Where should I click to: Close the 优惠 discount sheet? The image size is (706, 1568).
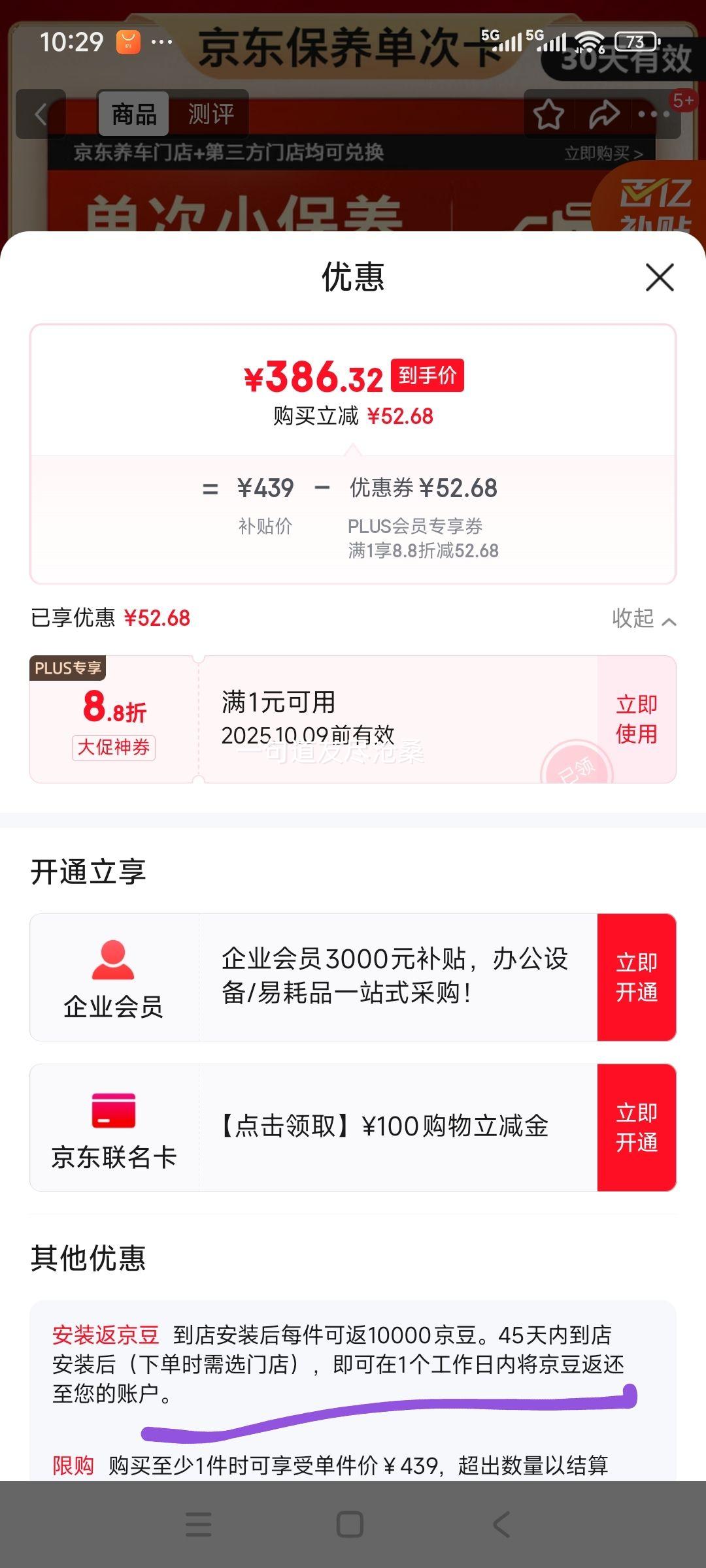pos(660,278)
